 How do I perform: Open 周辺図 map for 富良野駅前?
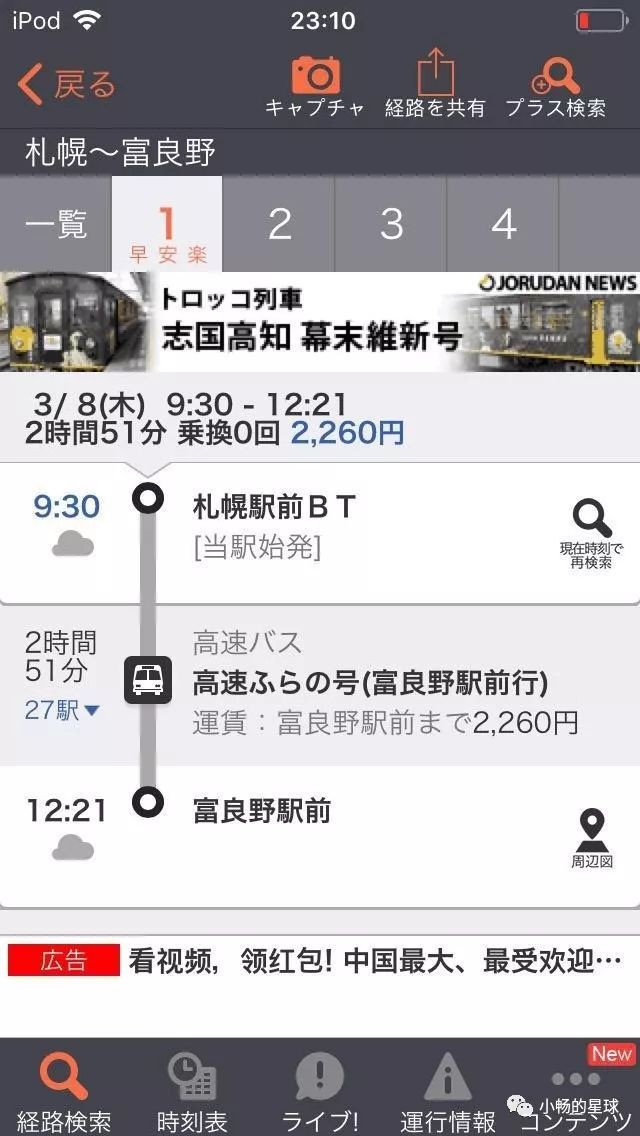pos(592,839)
